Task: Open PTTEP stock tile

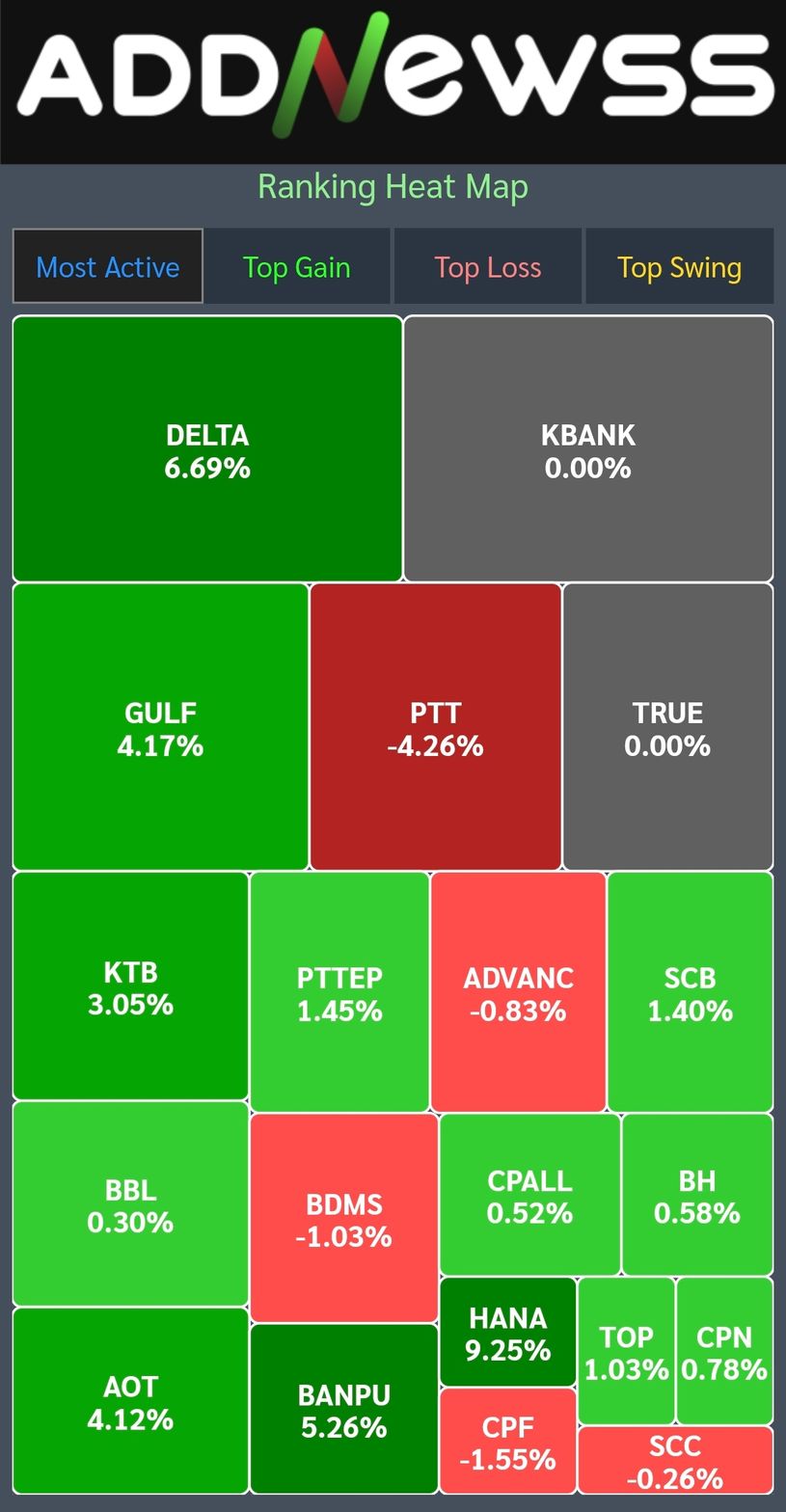Action: pos(339,992)
